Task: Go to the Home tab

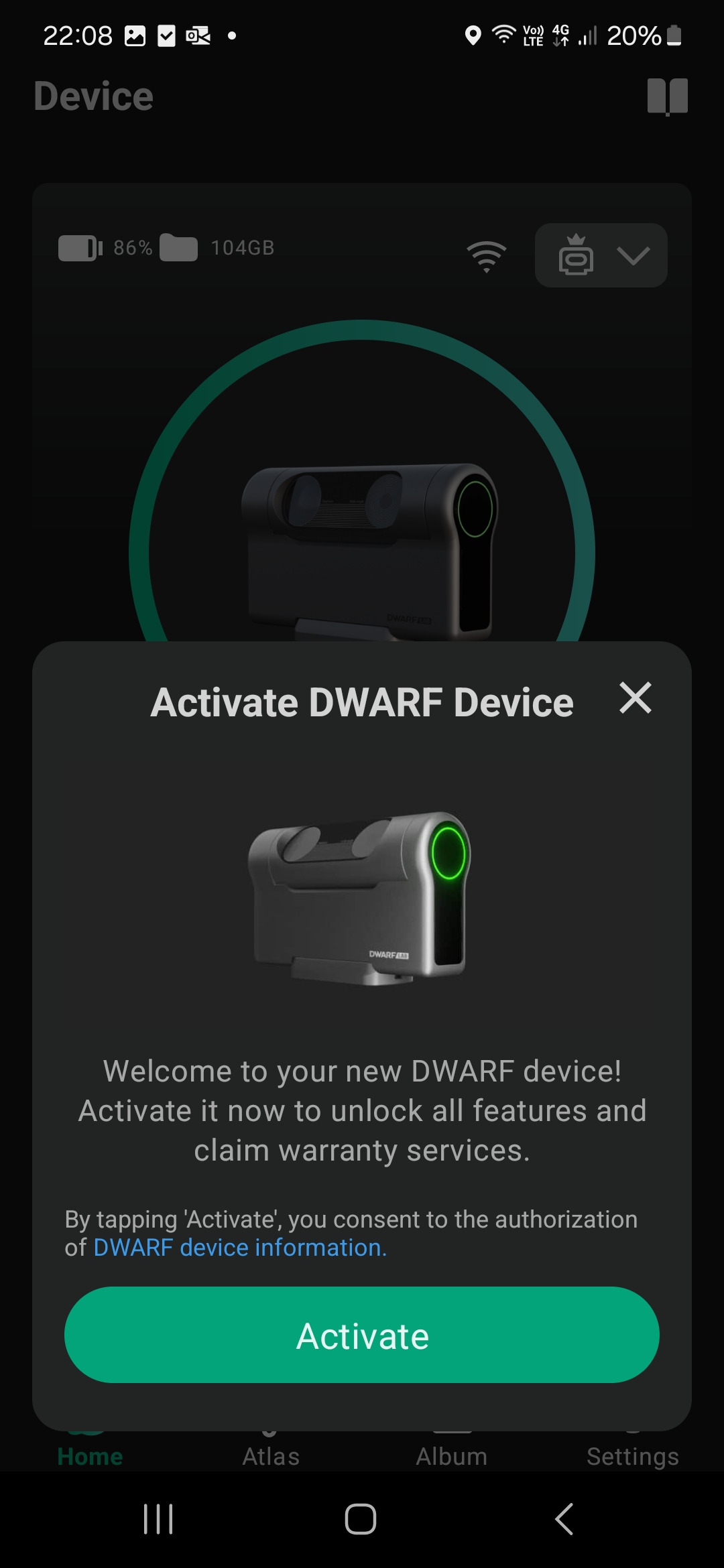Action: 90,1455
